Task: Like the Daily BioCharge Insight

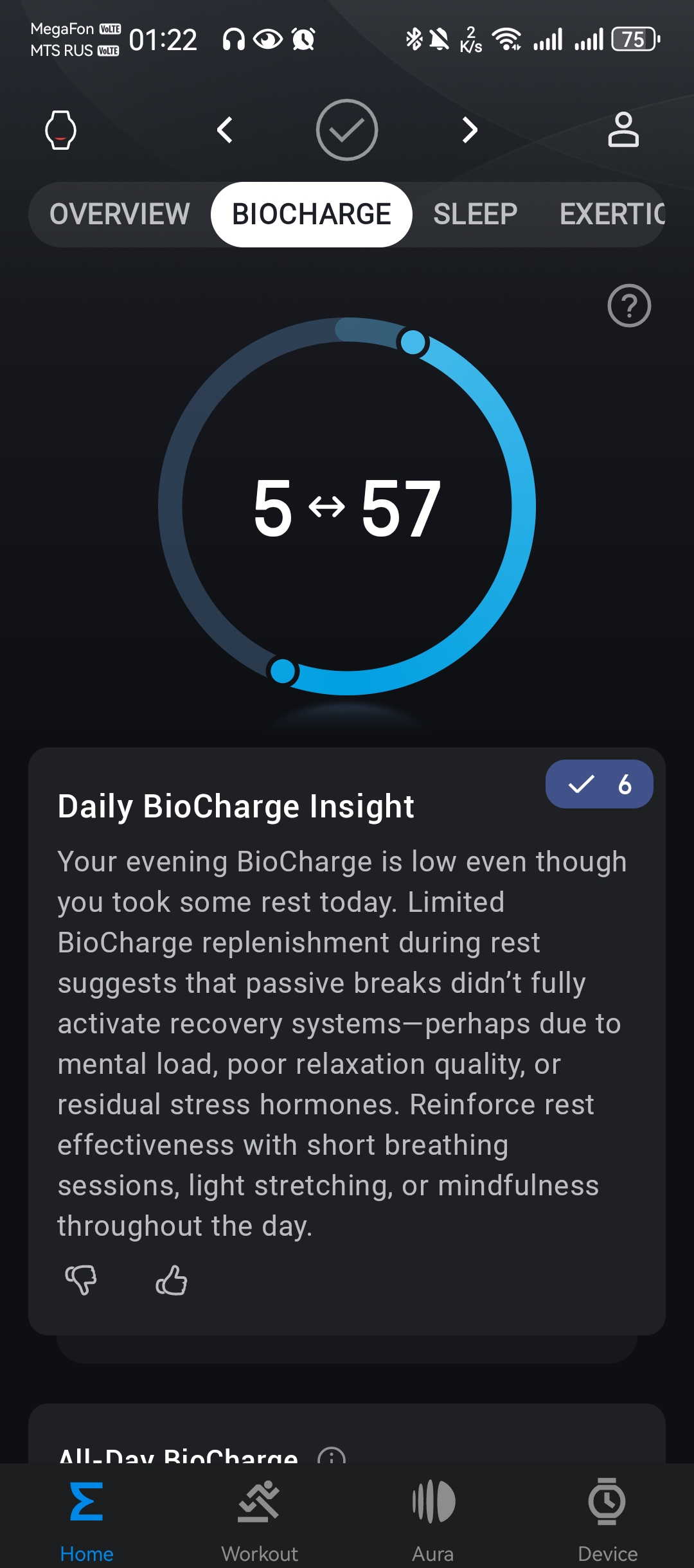Action: click(x=172, y=1280)
